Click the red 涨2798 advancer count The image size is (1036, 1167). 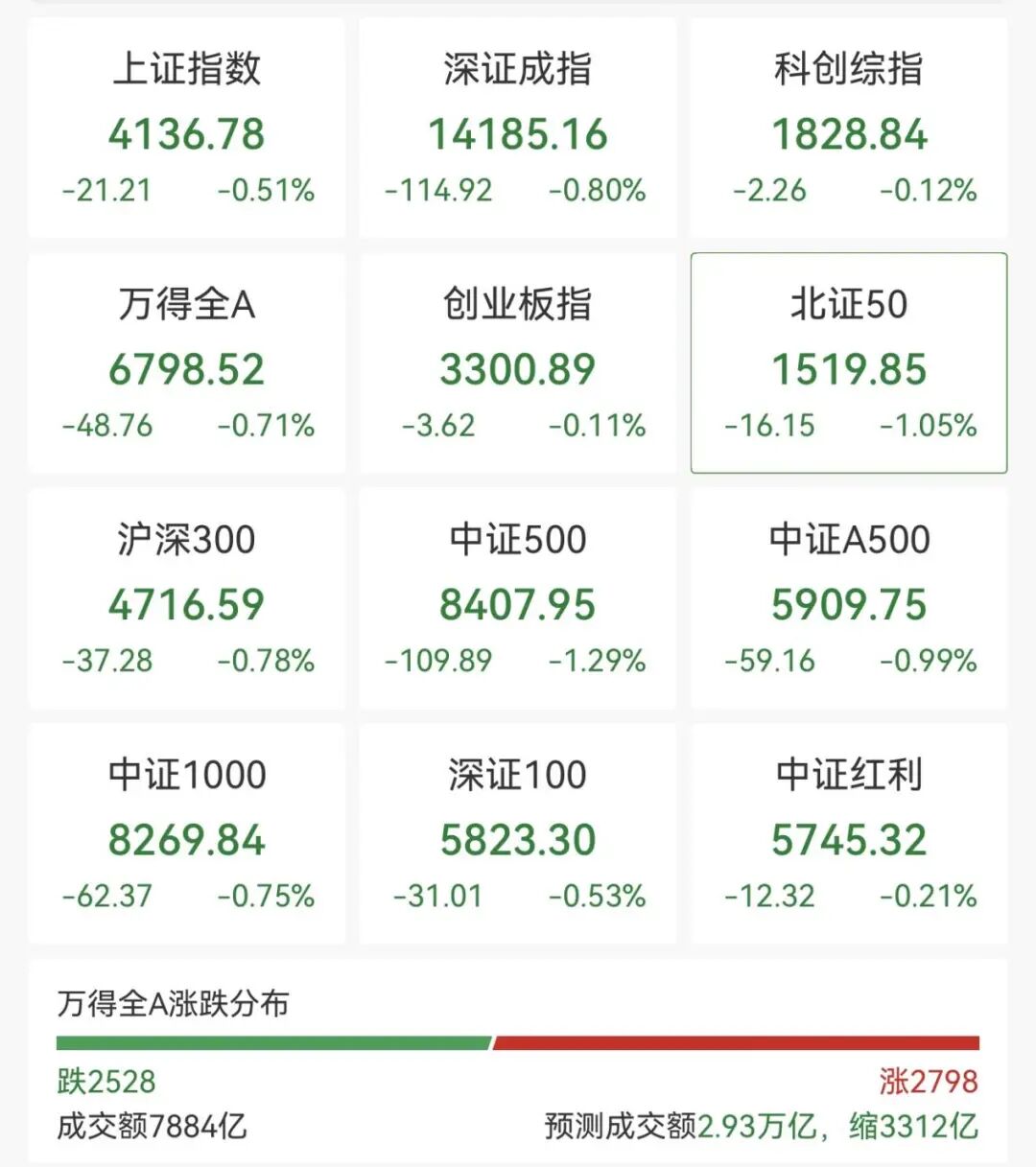pos(934,1082)
